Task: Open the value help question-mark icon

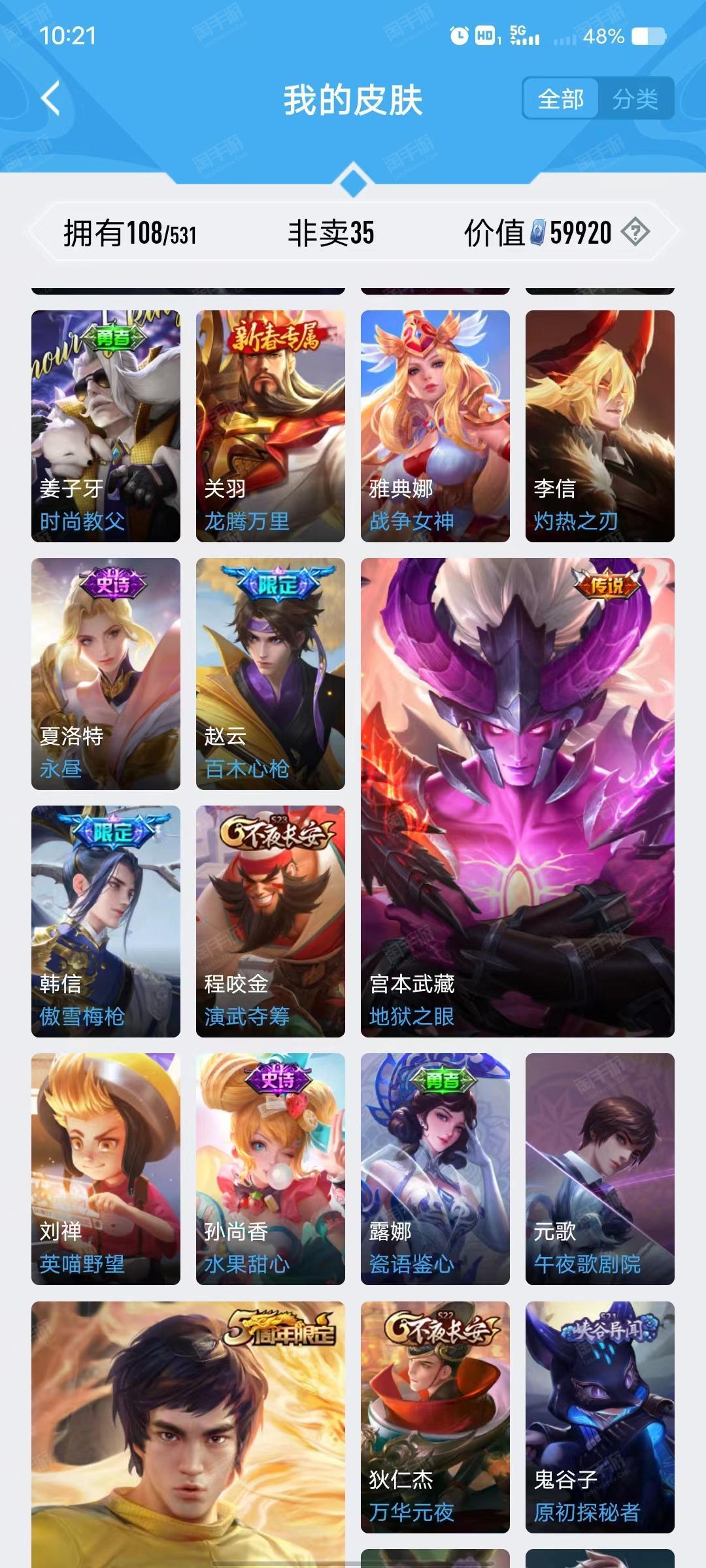Action: tap(635, 232)
